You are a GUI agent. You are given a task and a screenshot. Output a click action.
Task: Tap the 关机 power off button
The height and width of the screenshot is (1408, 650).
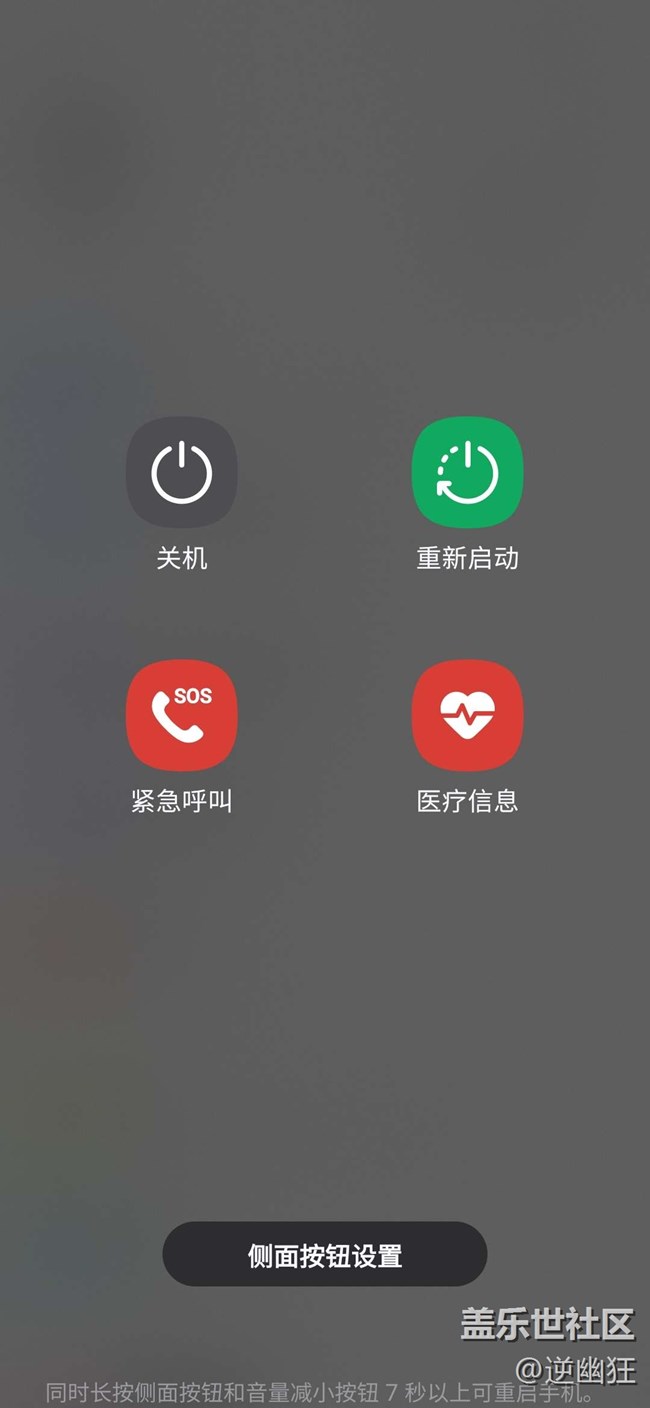tap(182, 472)
